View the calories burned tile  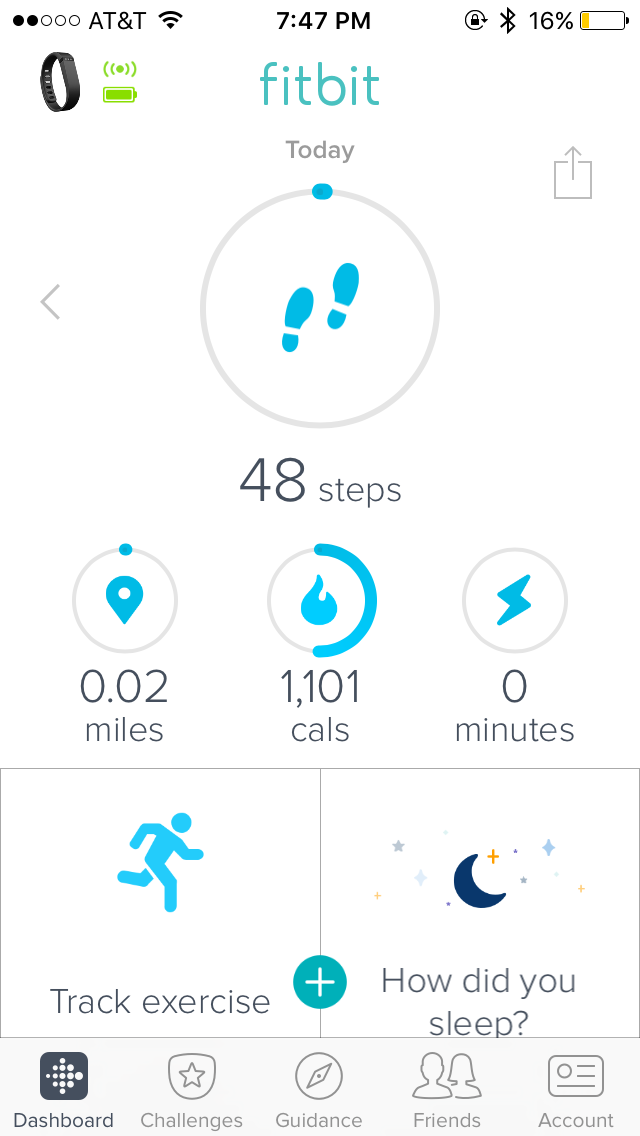click(321, 600)
